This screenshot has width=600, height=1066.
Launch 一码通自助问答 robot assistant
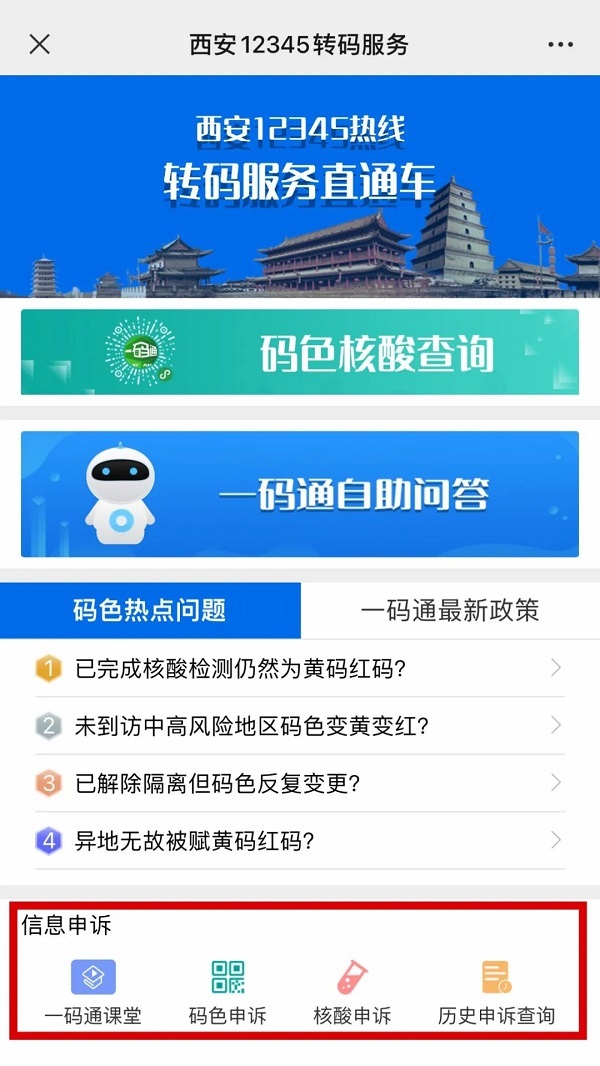tap(300, 494)
